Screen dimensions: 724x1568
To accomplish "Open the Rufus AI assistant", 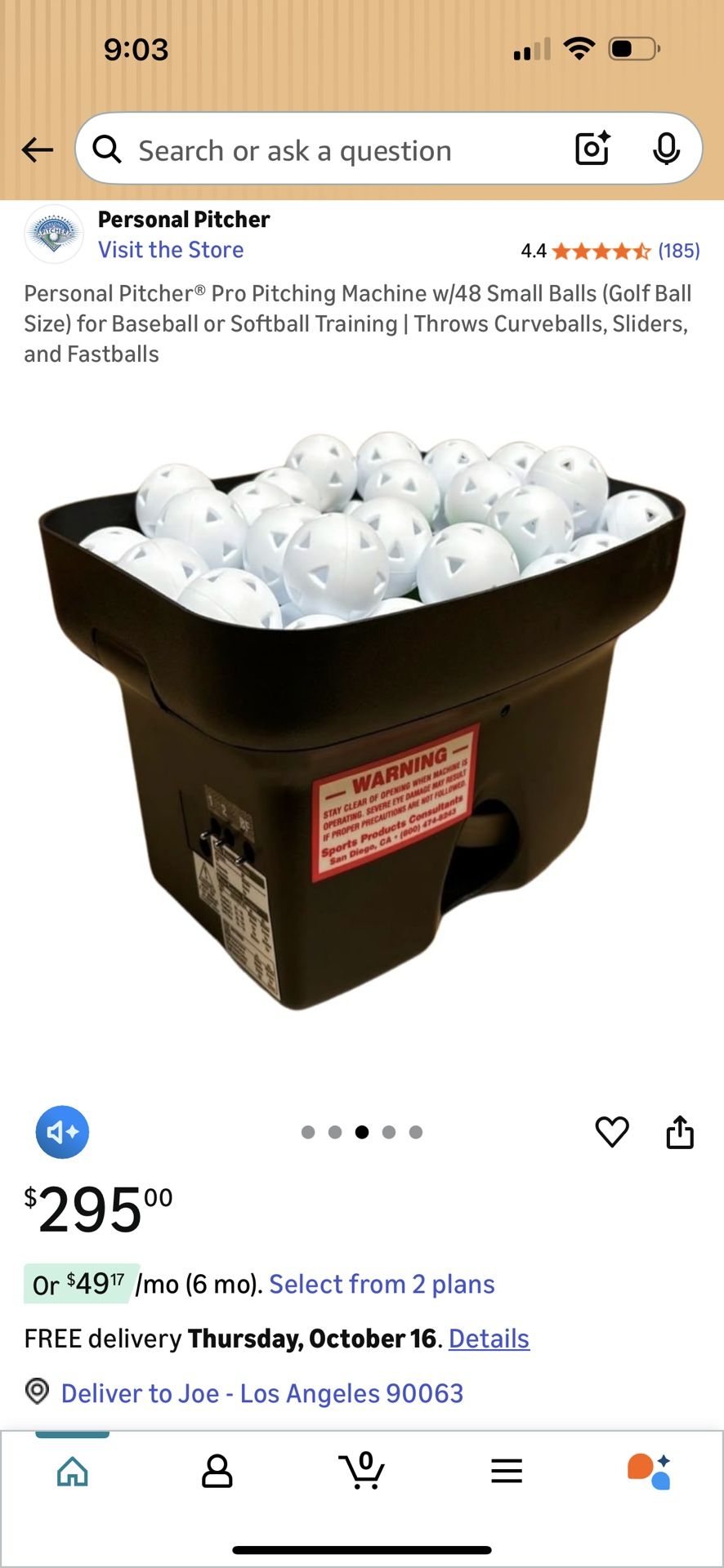I will (651, 1470).
